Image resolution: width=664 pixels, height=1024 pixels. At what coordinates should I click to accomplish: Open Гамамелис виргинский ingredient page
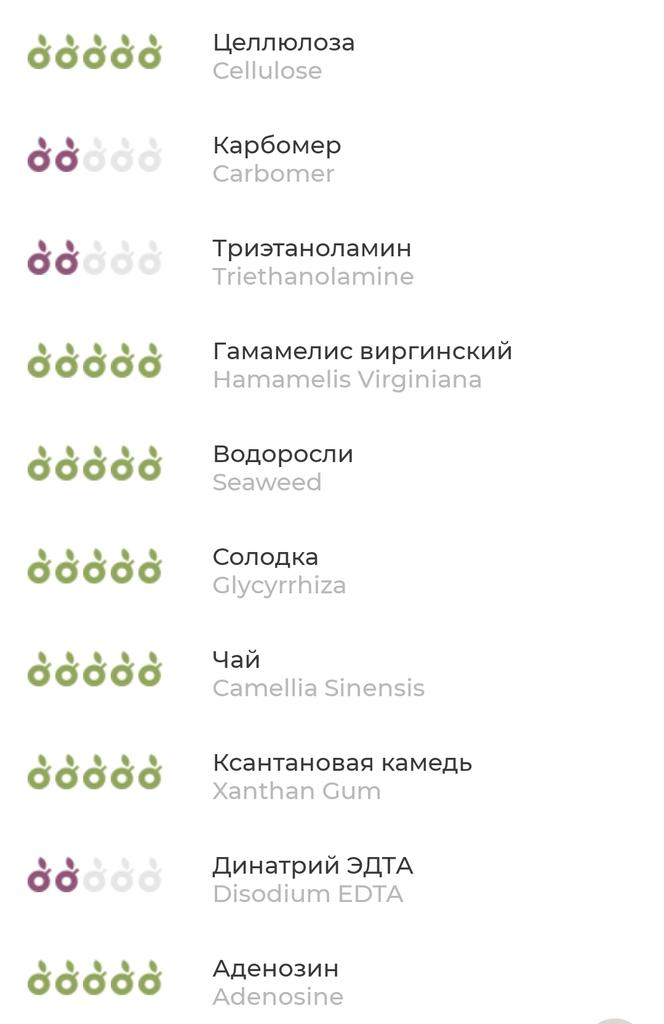click(x=361, y=352)
